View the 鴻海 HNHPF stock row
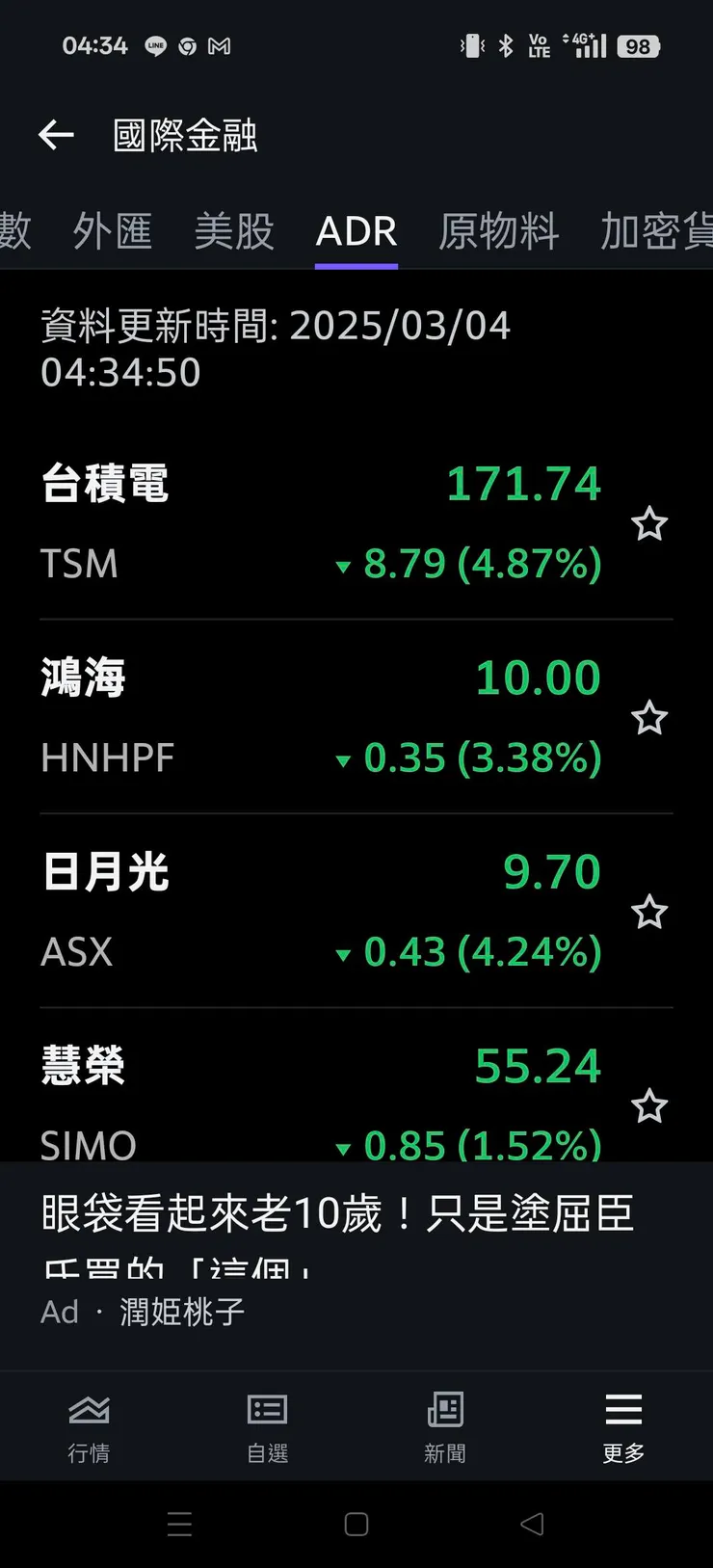 [318, 717]
